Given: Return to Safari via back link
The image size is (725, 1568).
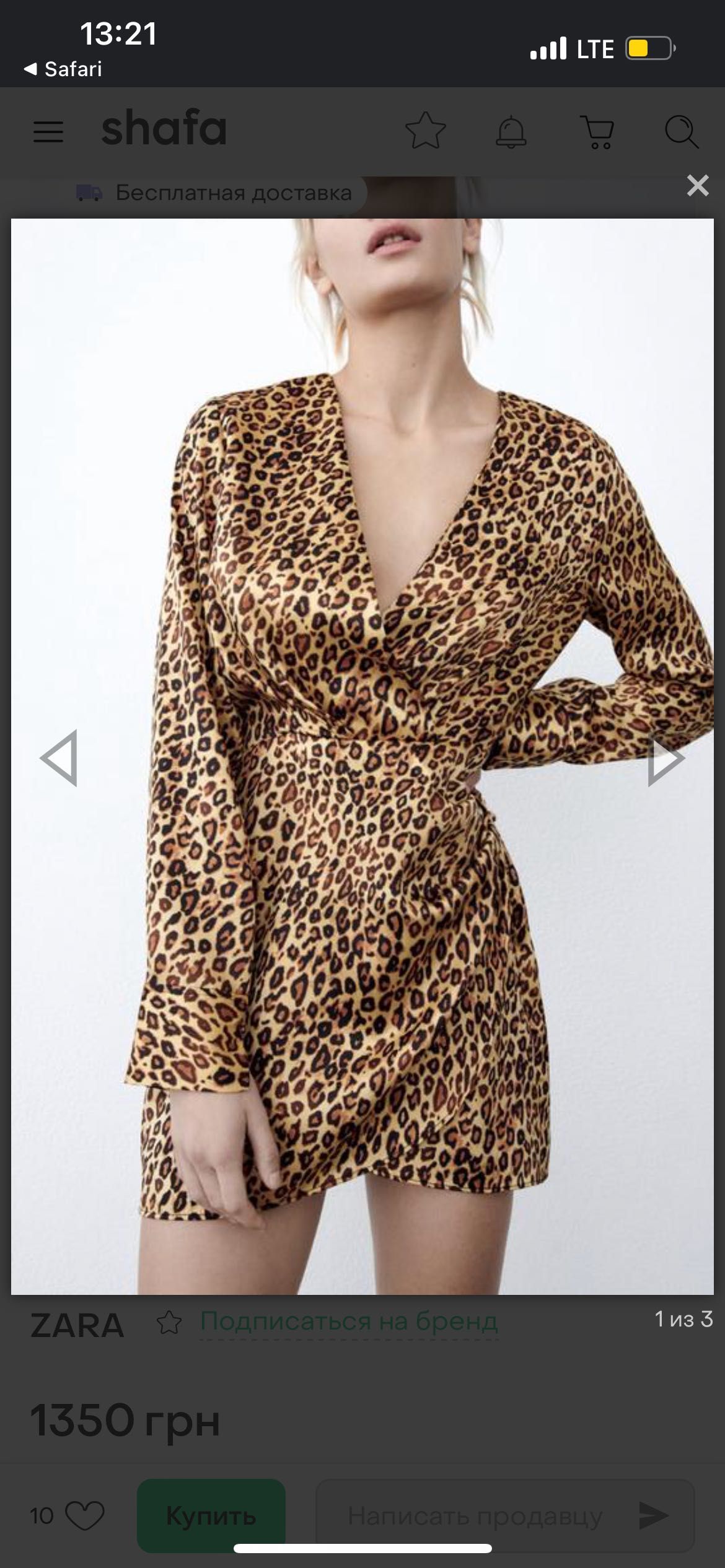Looking at the screenshot, I should click(63, 69).
